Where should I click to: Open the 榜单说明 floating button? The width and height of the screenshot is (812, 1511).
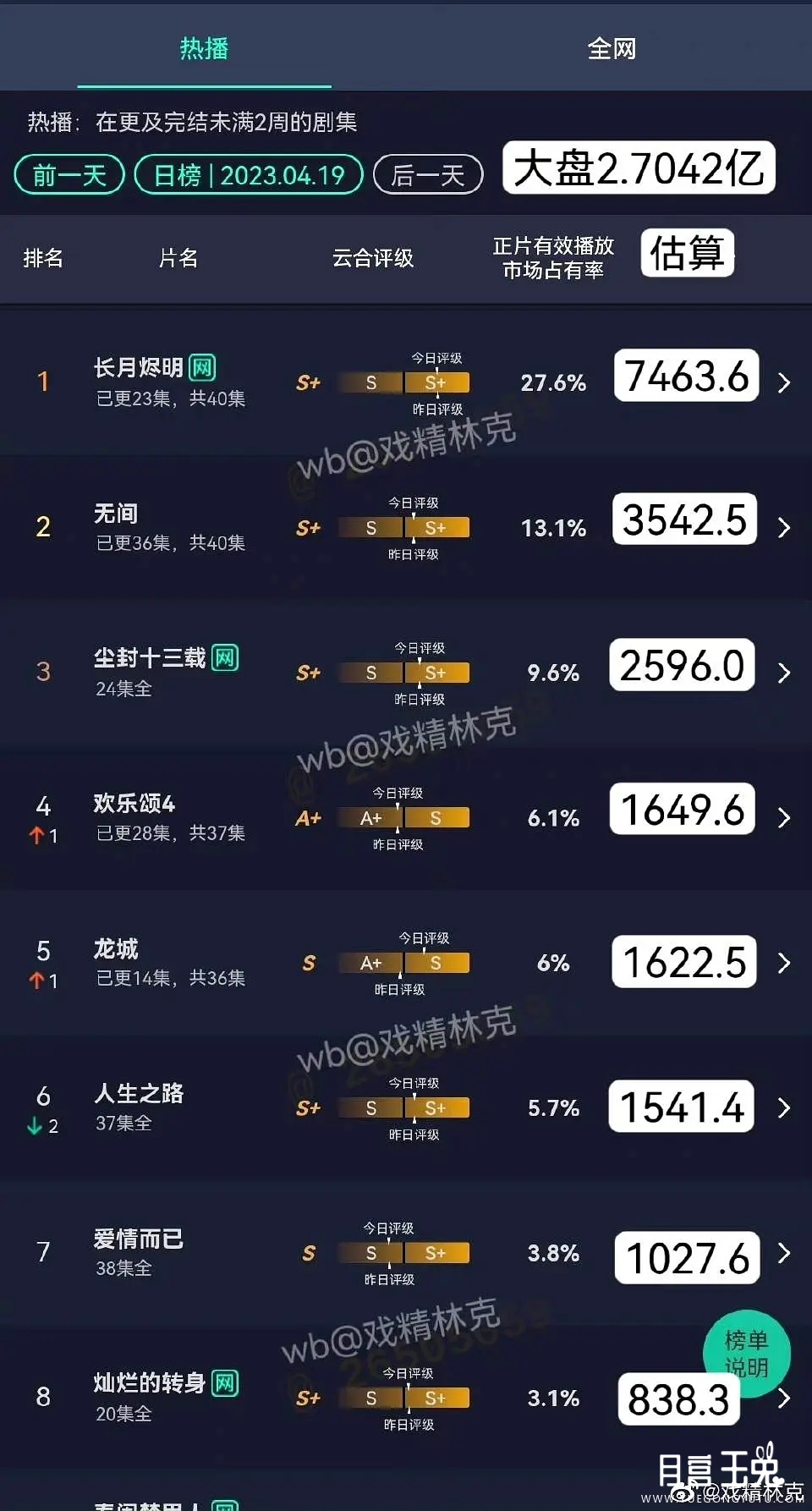tap(746, 1353)
